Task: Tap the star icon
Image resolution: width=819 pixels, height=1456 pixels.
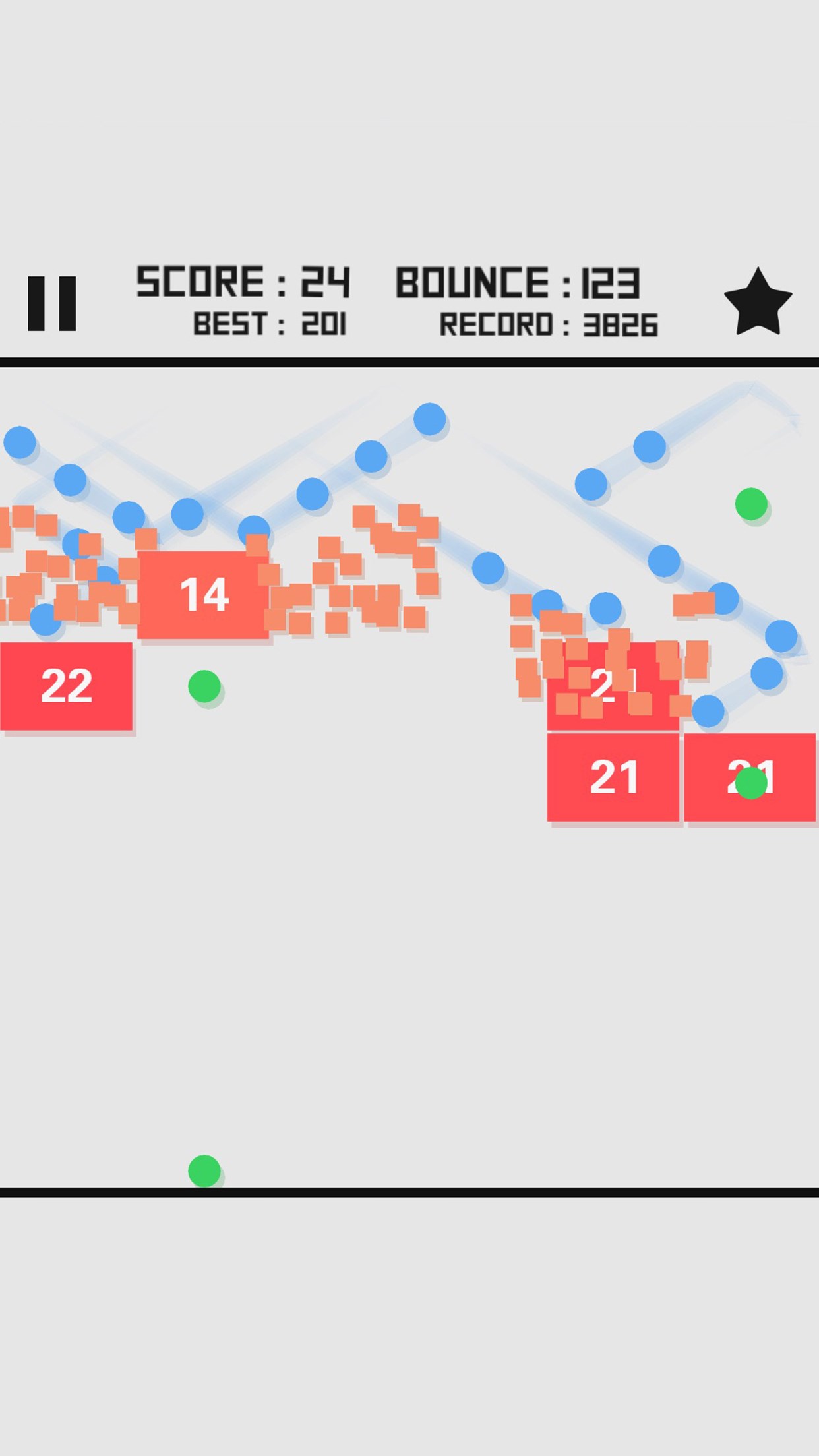Action: coord(758,303)
